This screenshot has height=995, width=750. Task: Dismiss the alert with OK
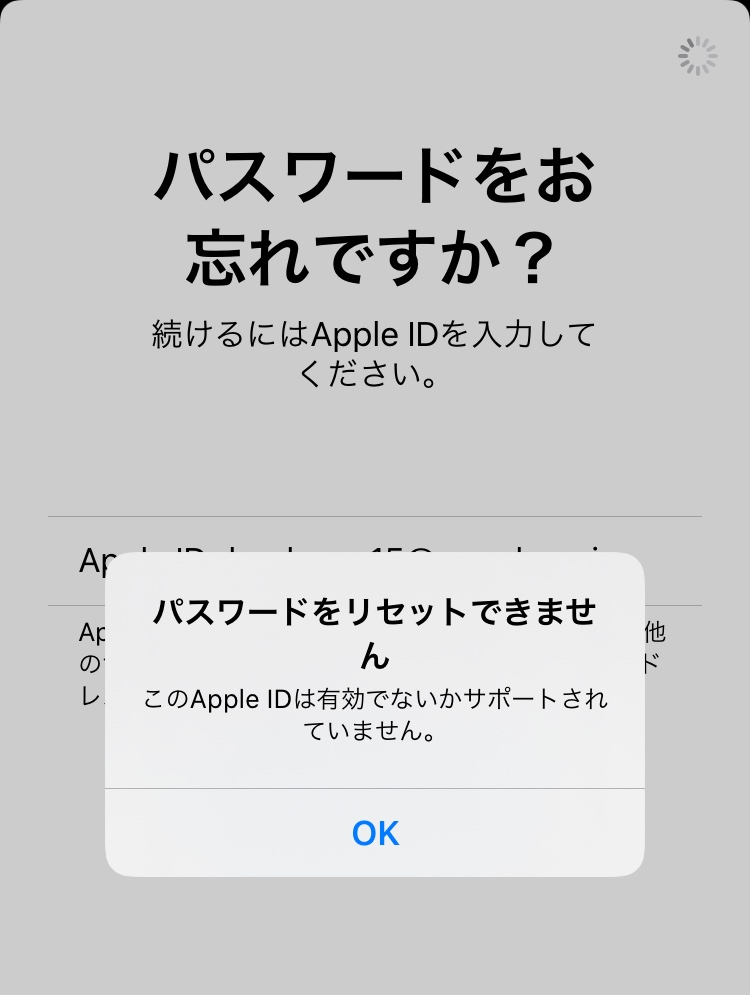[375, 833]
